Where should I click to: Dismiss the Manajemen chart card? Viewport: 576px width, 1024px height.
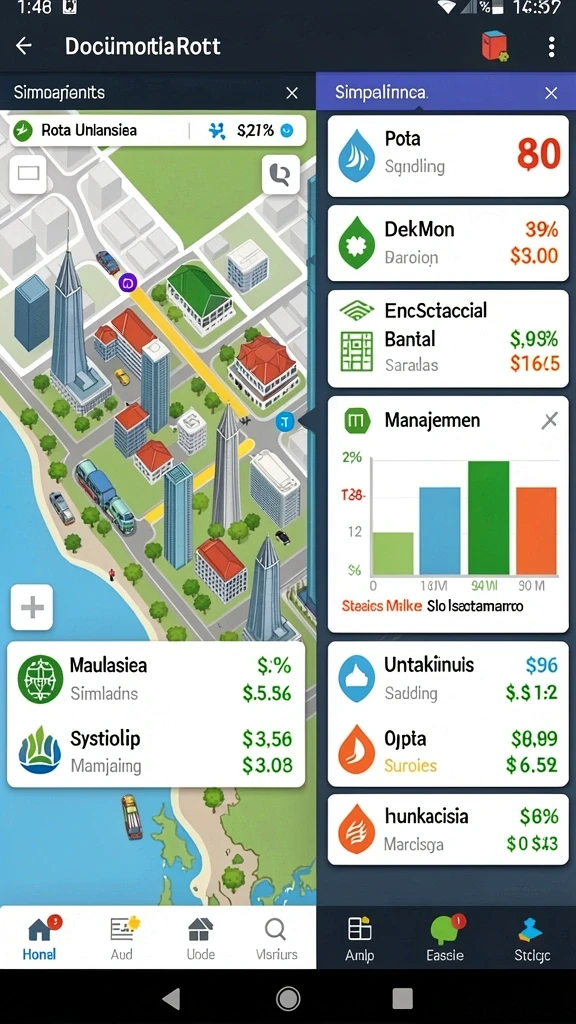(550, 421)
